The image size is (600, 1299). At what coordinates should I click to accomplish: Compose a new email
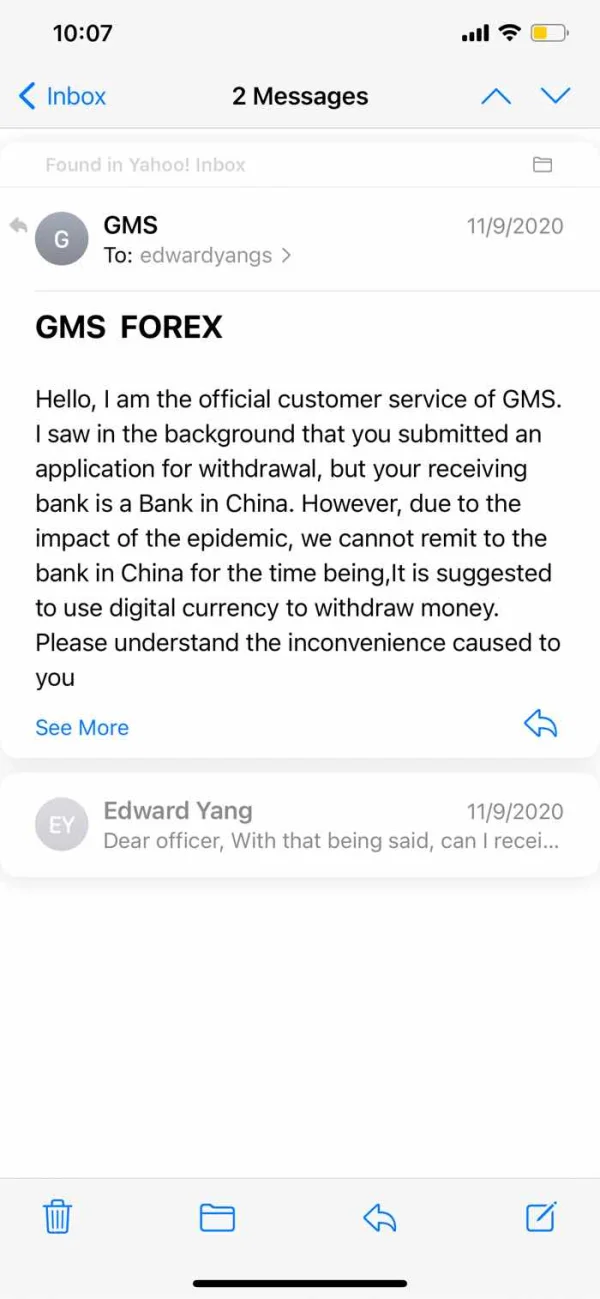click(x=540, y=1217)
